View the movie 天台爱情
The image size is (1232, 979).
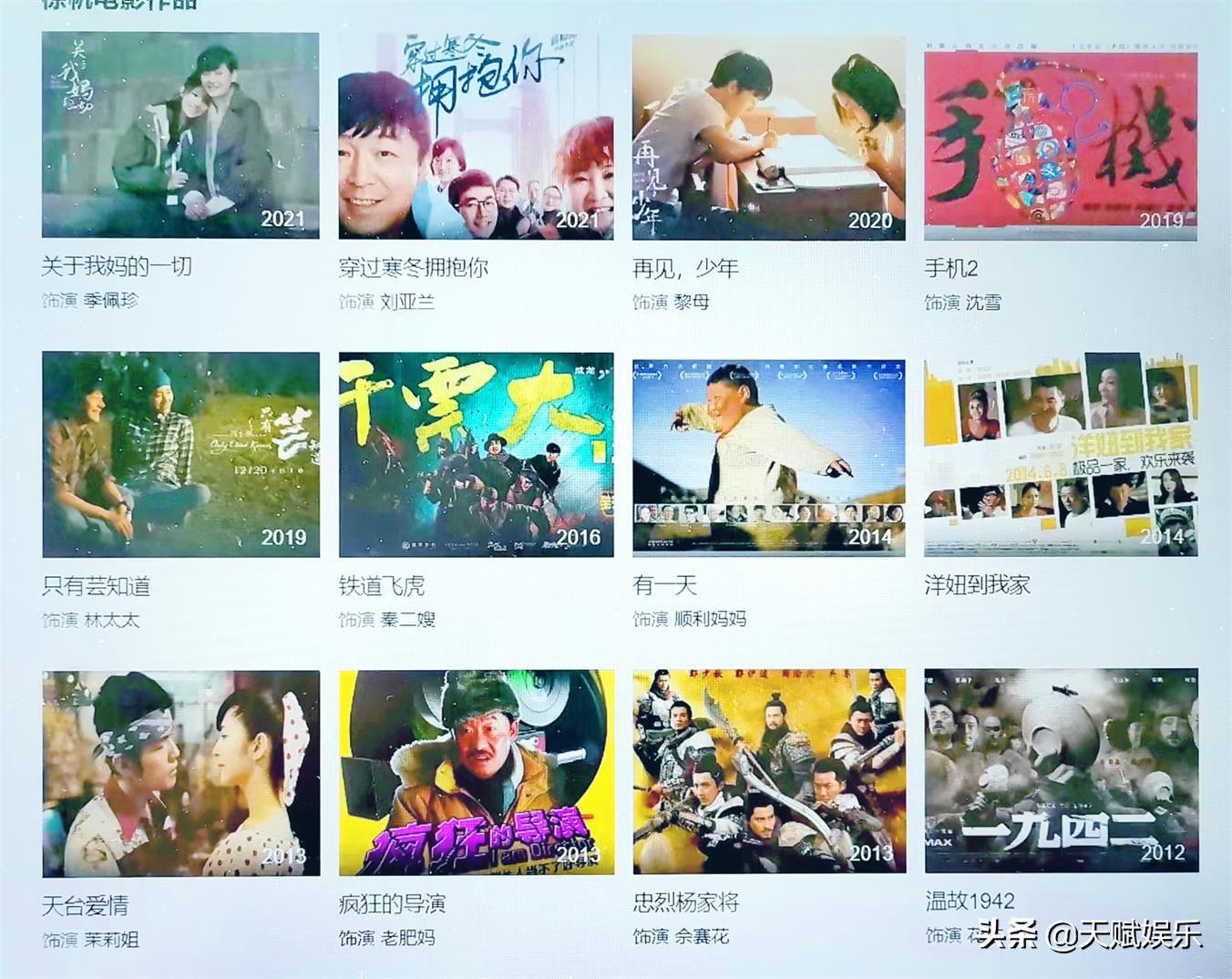(x=180, y=773)
